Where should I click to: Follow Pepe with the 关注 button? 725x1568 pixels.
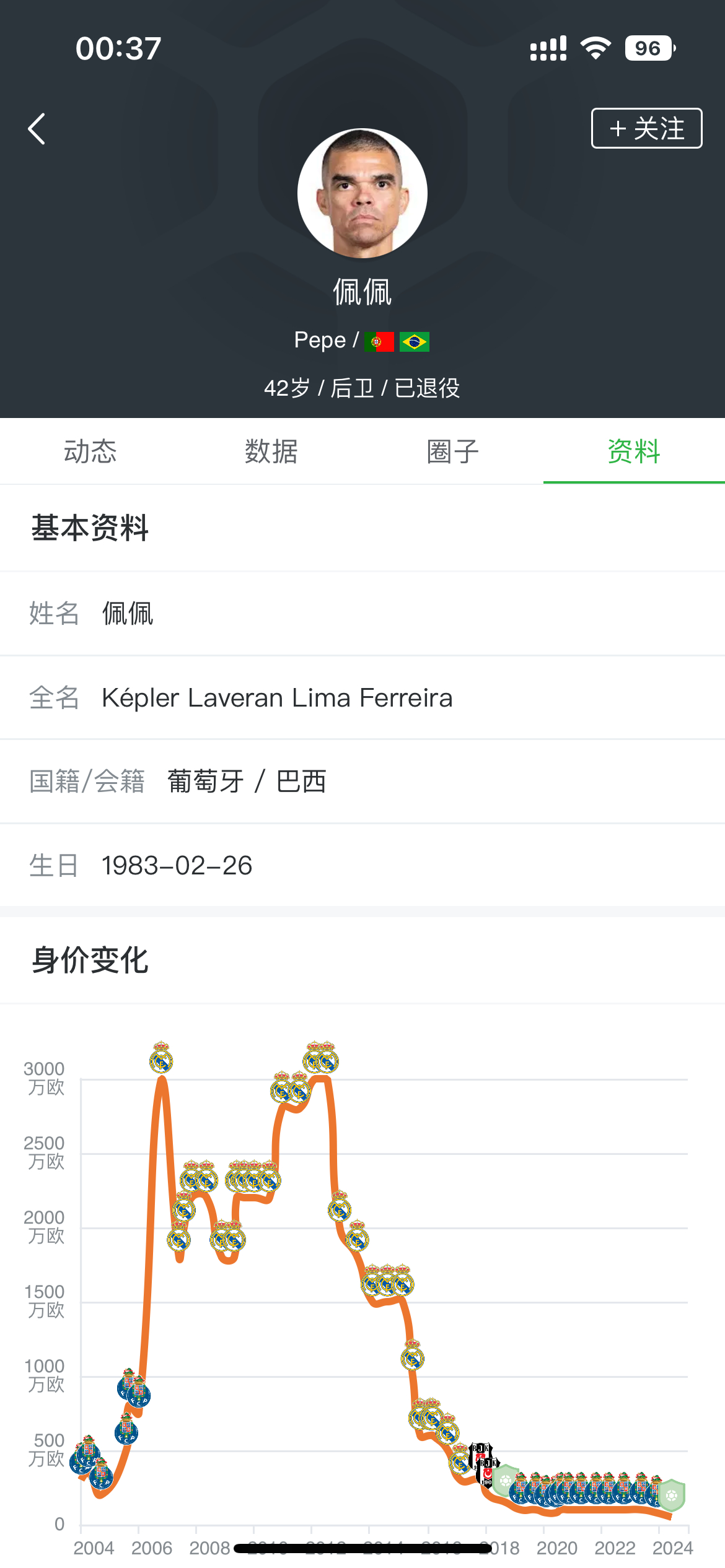click(646, 128)
